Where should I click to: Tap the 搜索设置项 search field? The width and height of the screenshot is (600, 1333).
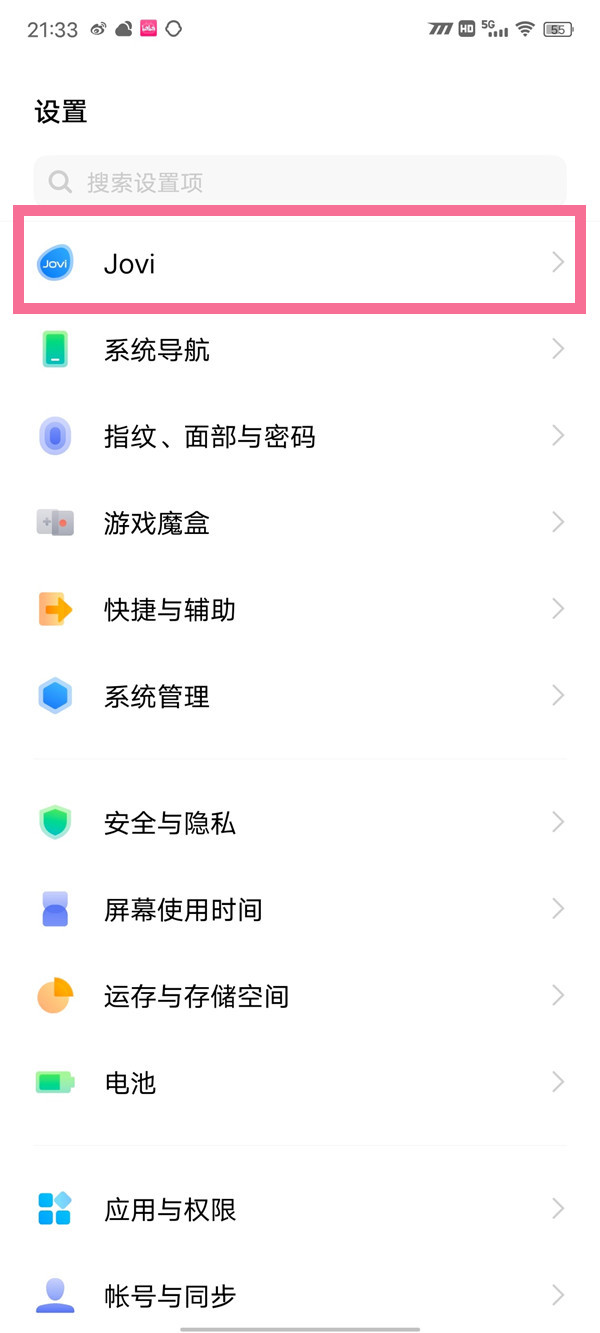pos(300,182)
